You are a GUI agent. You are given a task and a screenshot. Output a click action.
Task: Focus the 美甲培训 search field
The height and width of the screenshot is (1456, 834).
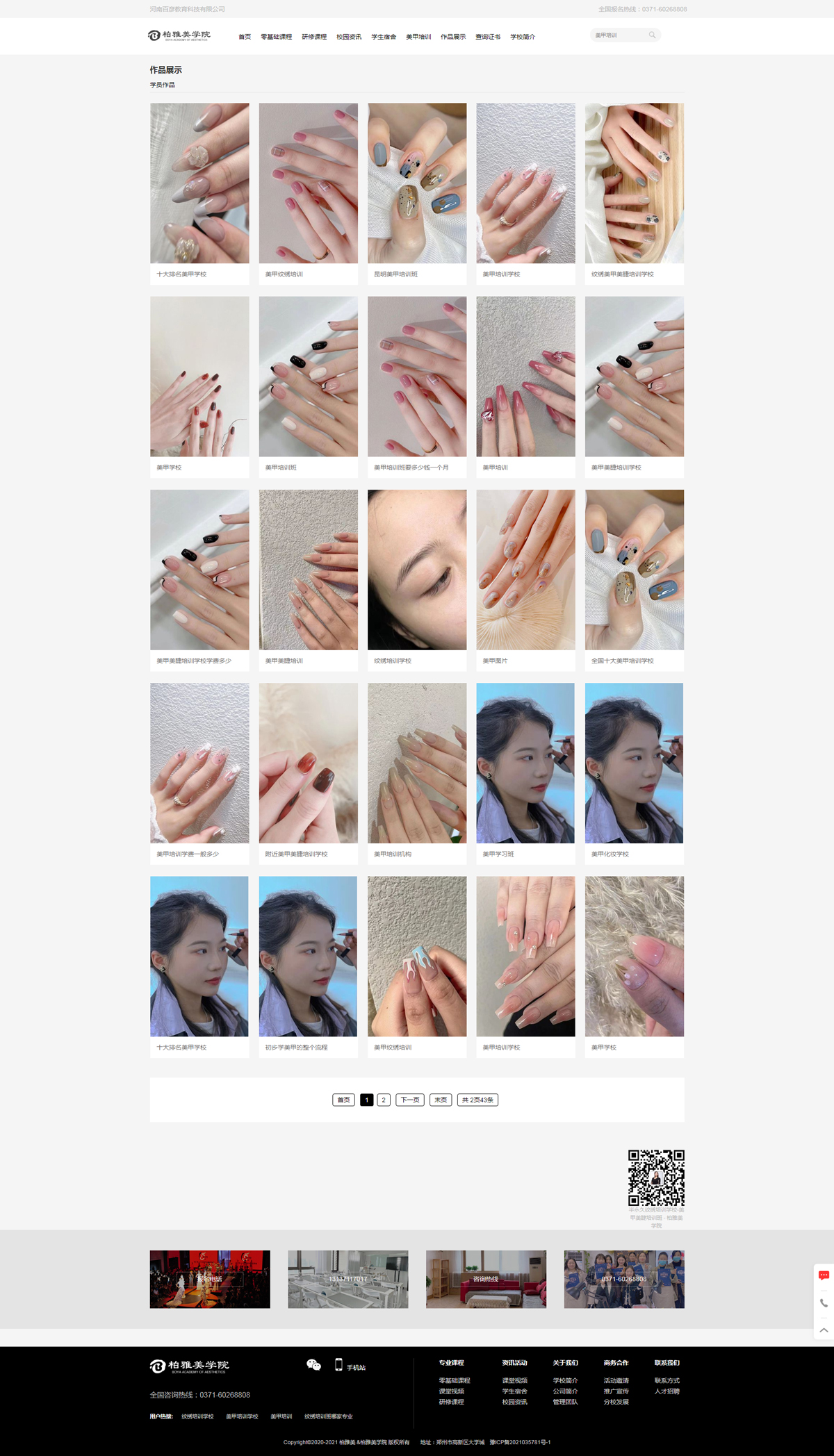point(617,35)
